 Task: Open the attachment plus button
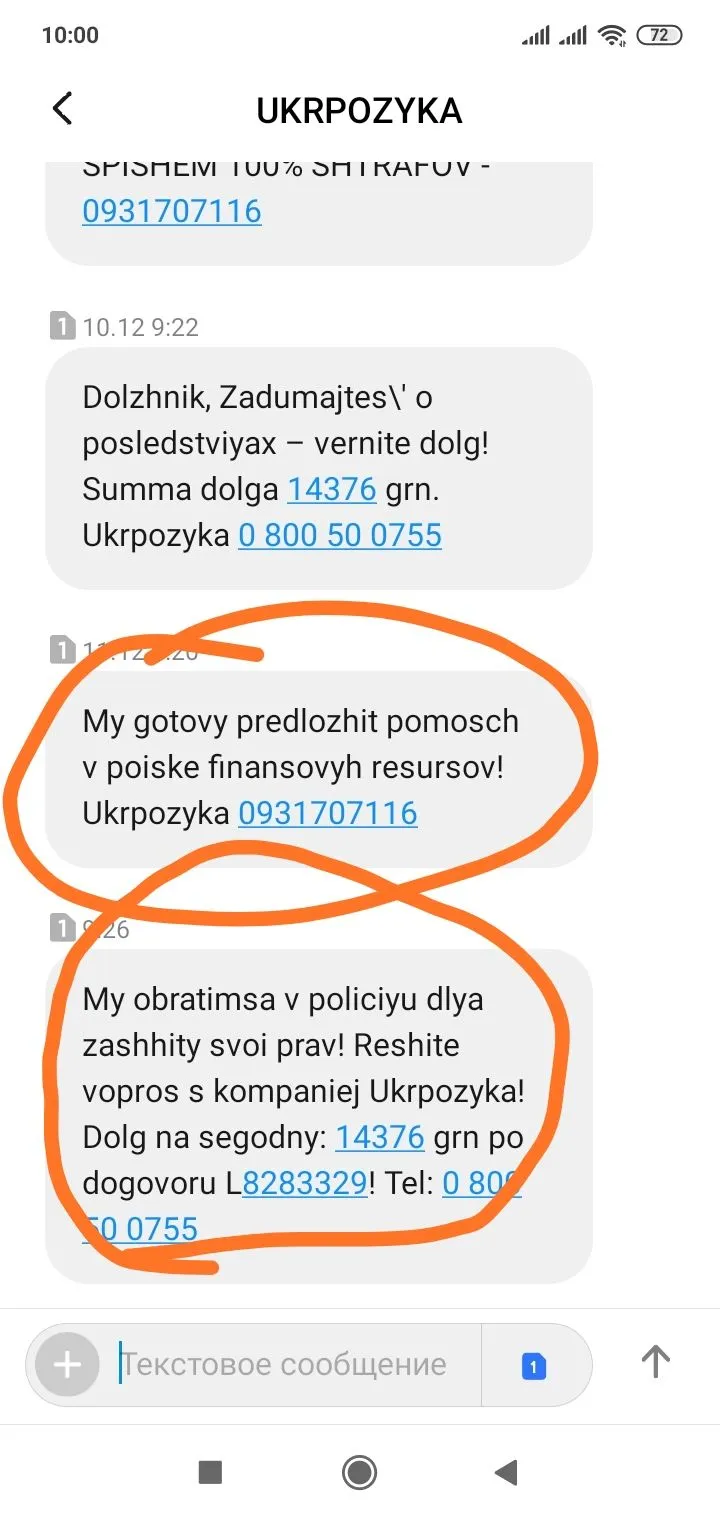(x=67, y=1364)
